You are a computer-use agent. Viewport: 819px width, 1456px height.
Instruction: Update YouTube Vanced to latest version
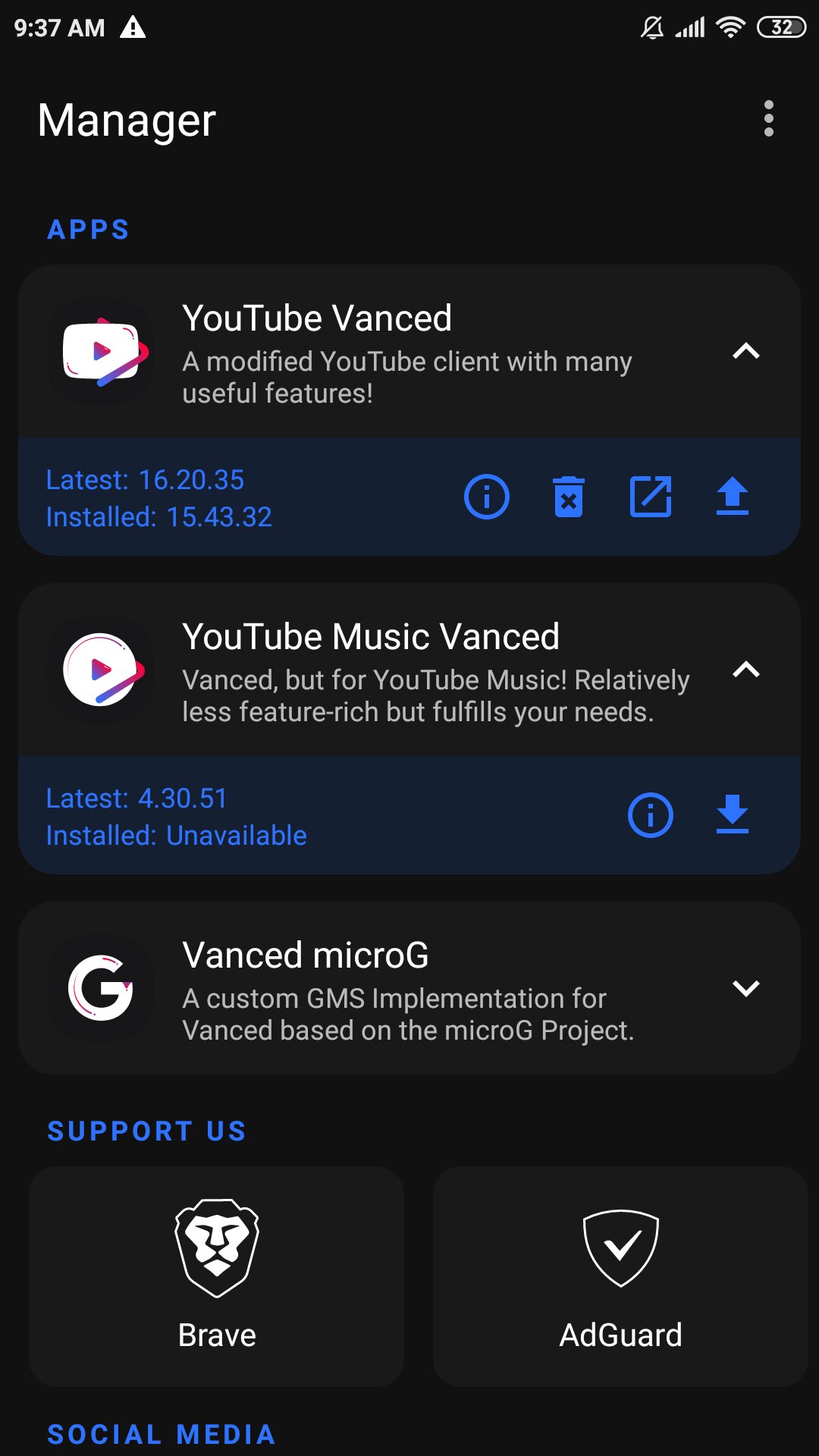tap(733, 497)
